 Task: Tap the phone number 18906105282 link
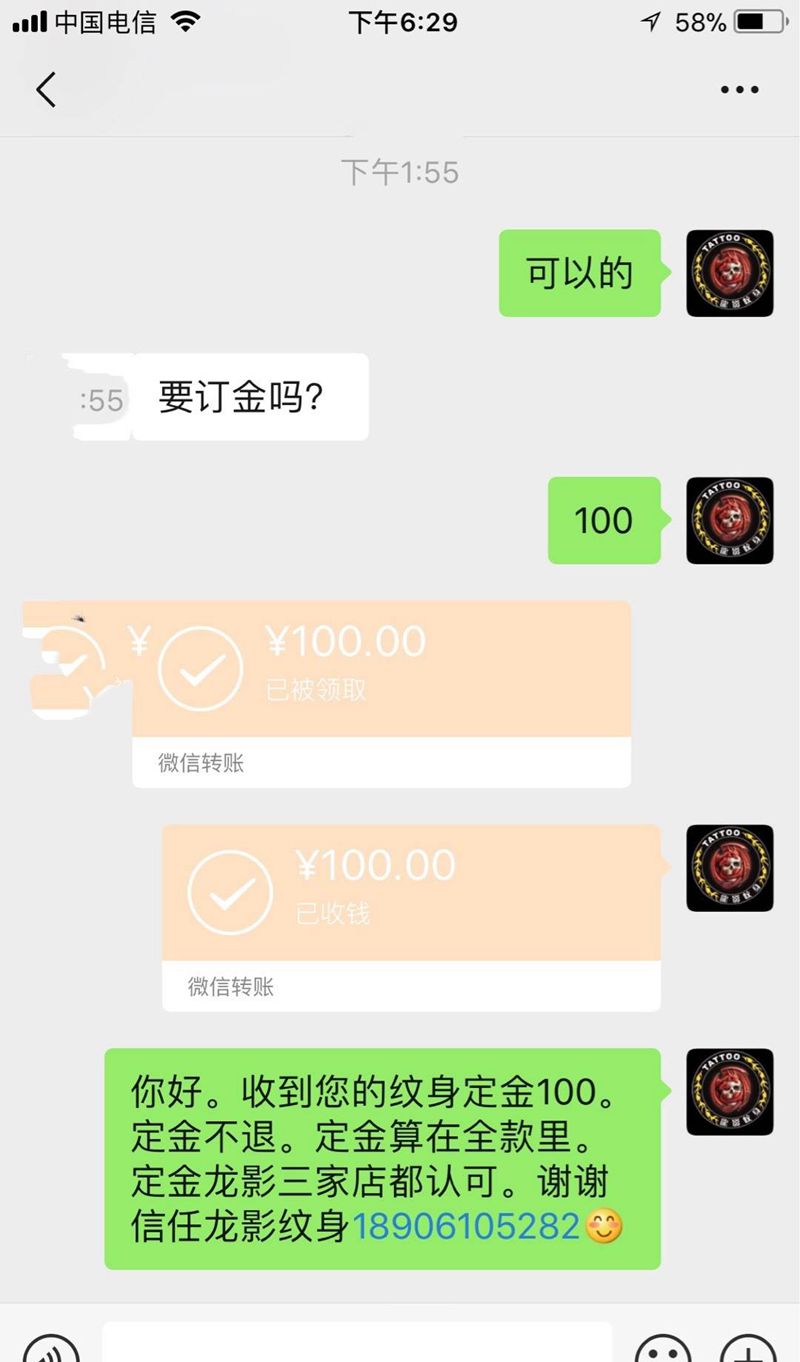pyautogui.click(x=466, y=1225)
